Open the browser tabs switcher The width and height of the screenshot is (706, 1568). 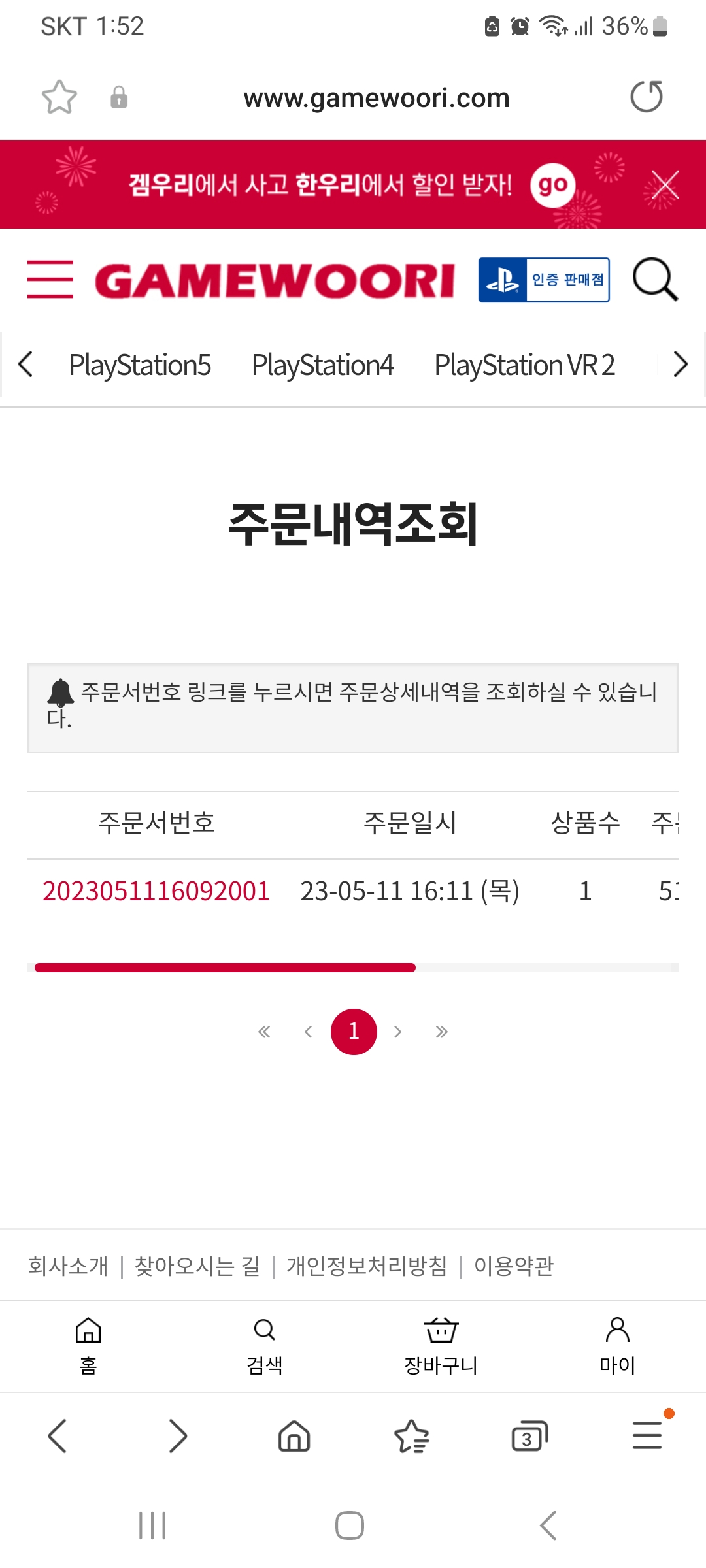pyautogui.click(x=529, y=1436)
